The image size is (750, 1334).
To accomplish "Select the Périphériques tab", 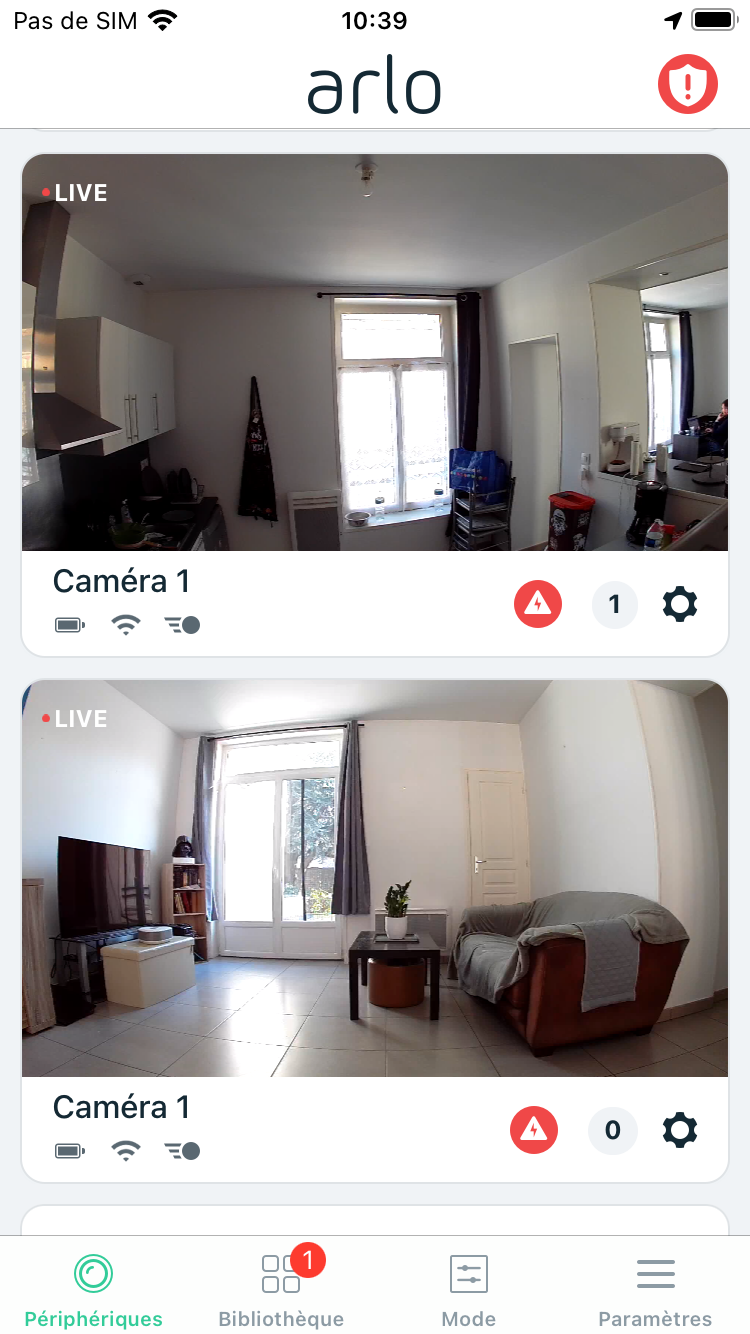I will [x=93, y=1288].
